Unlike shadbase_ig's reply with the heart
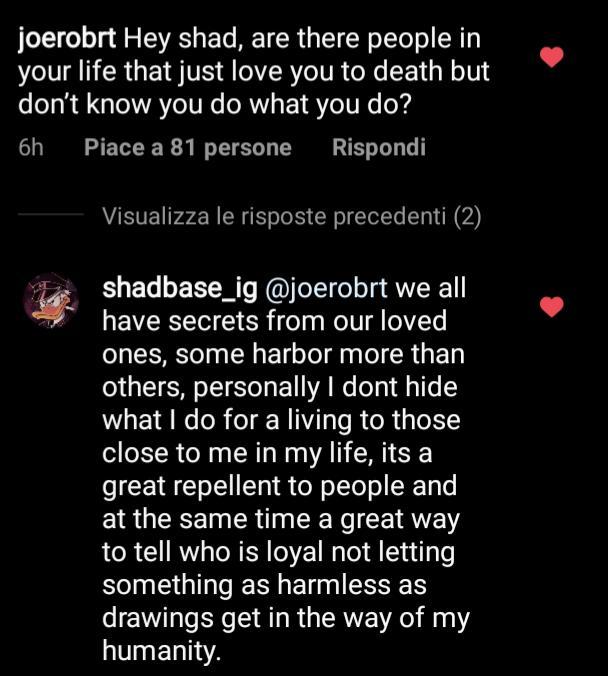Image resolution: width=608 pixels, height=676 pixels. tap(551, 306)
